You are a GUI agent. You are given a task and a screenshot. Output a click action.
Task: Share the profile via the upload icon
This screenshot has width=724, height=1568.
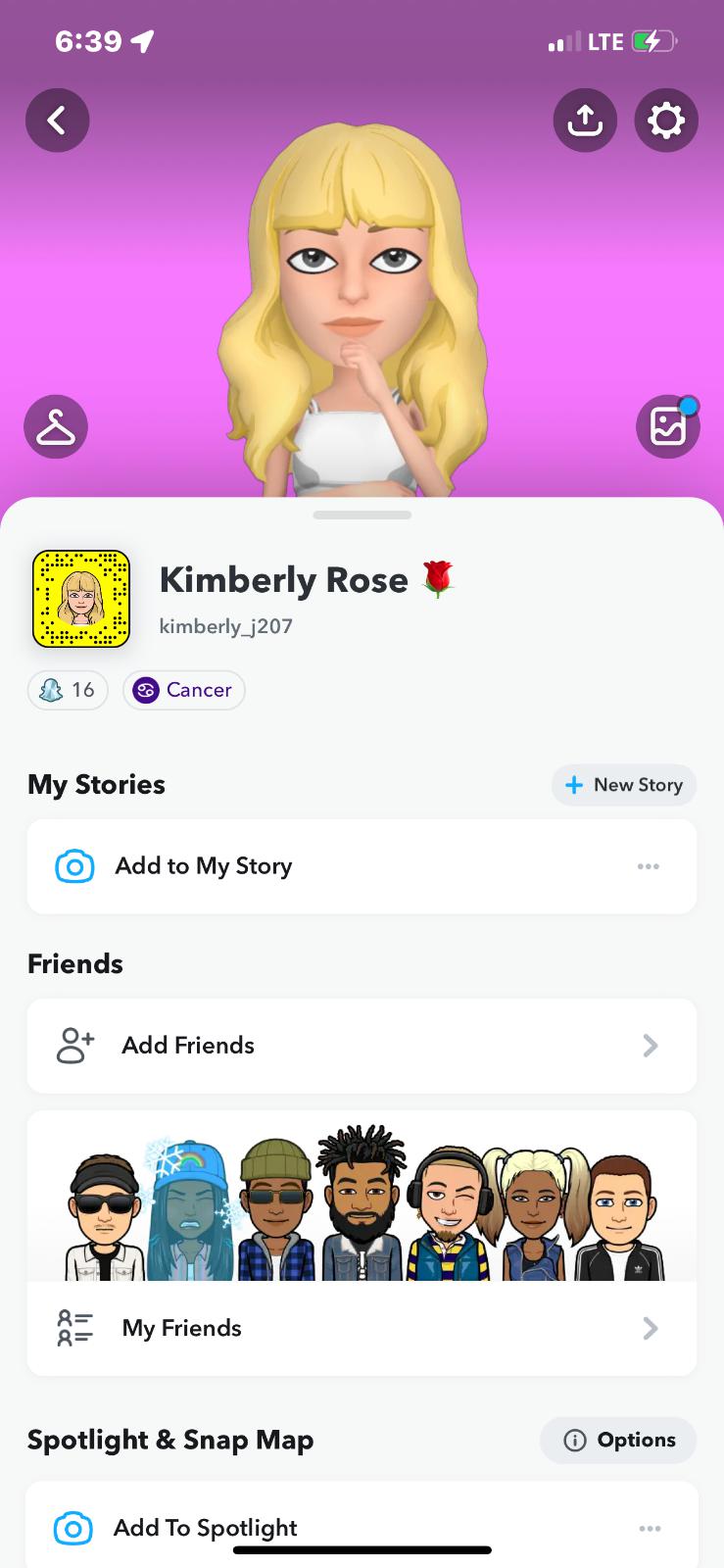(585, 121)
